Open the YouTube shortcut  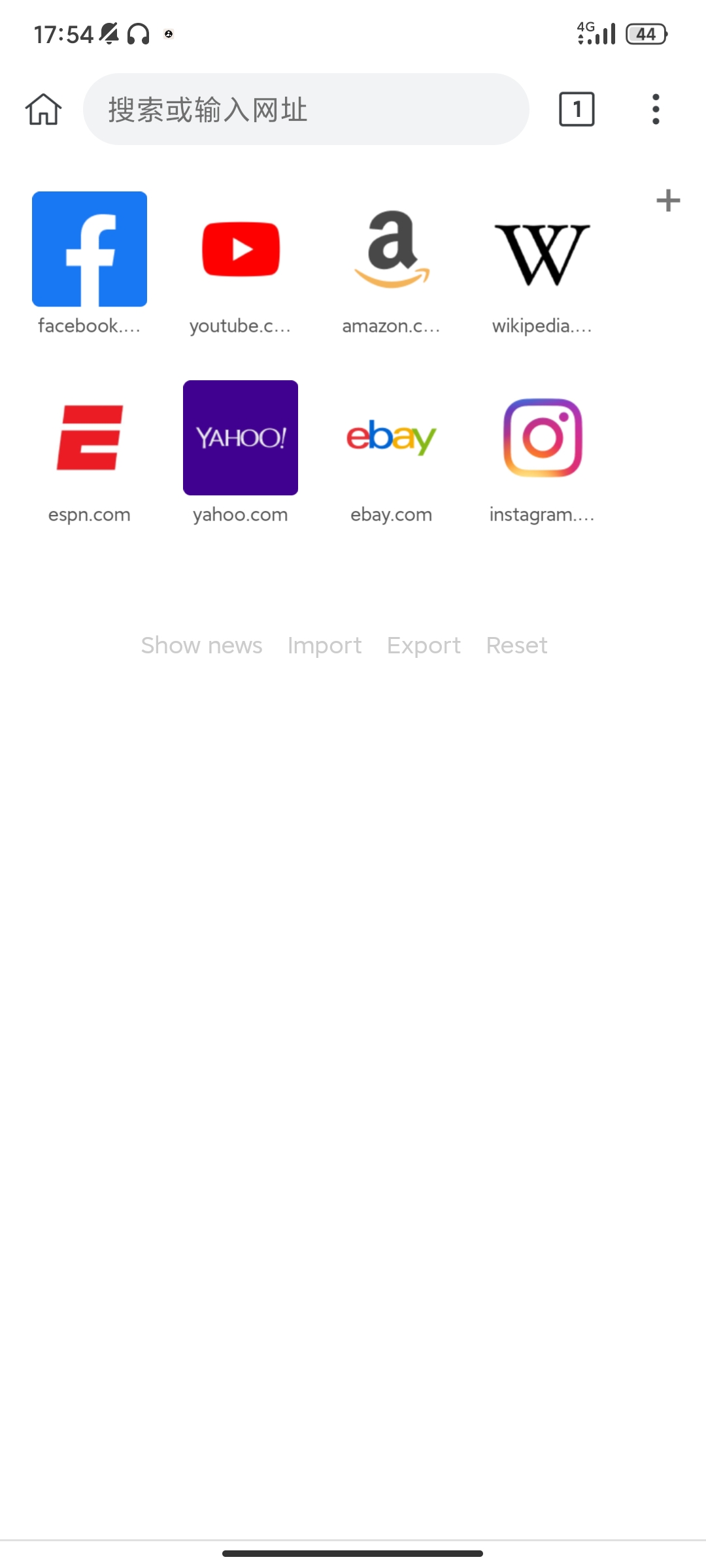tap(241, 249)
